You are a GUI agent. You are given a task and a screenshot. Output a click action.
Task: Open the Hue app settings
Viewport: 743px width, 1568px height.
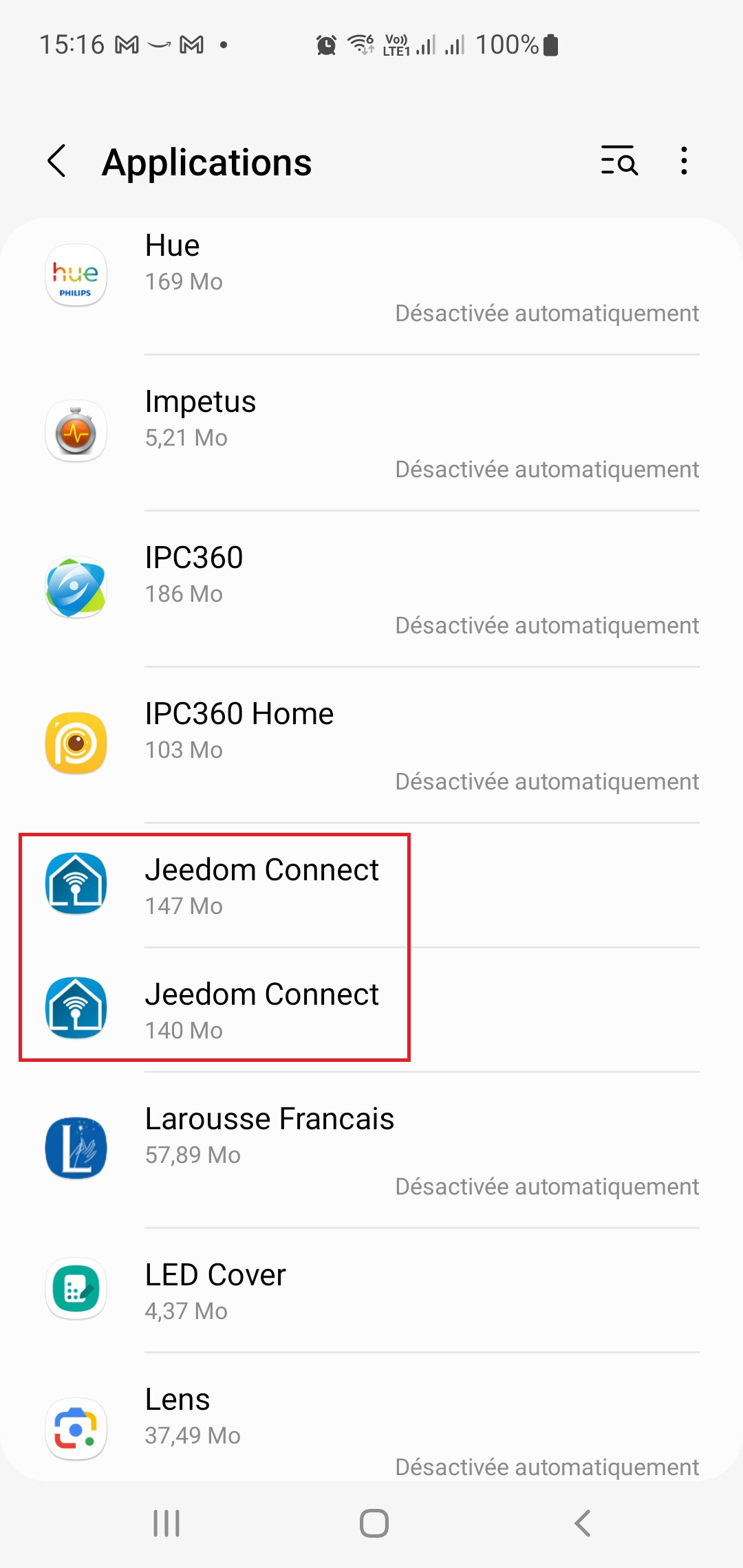[371, 276]
